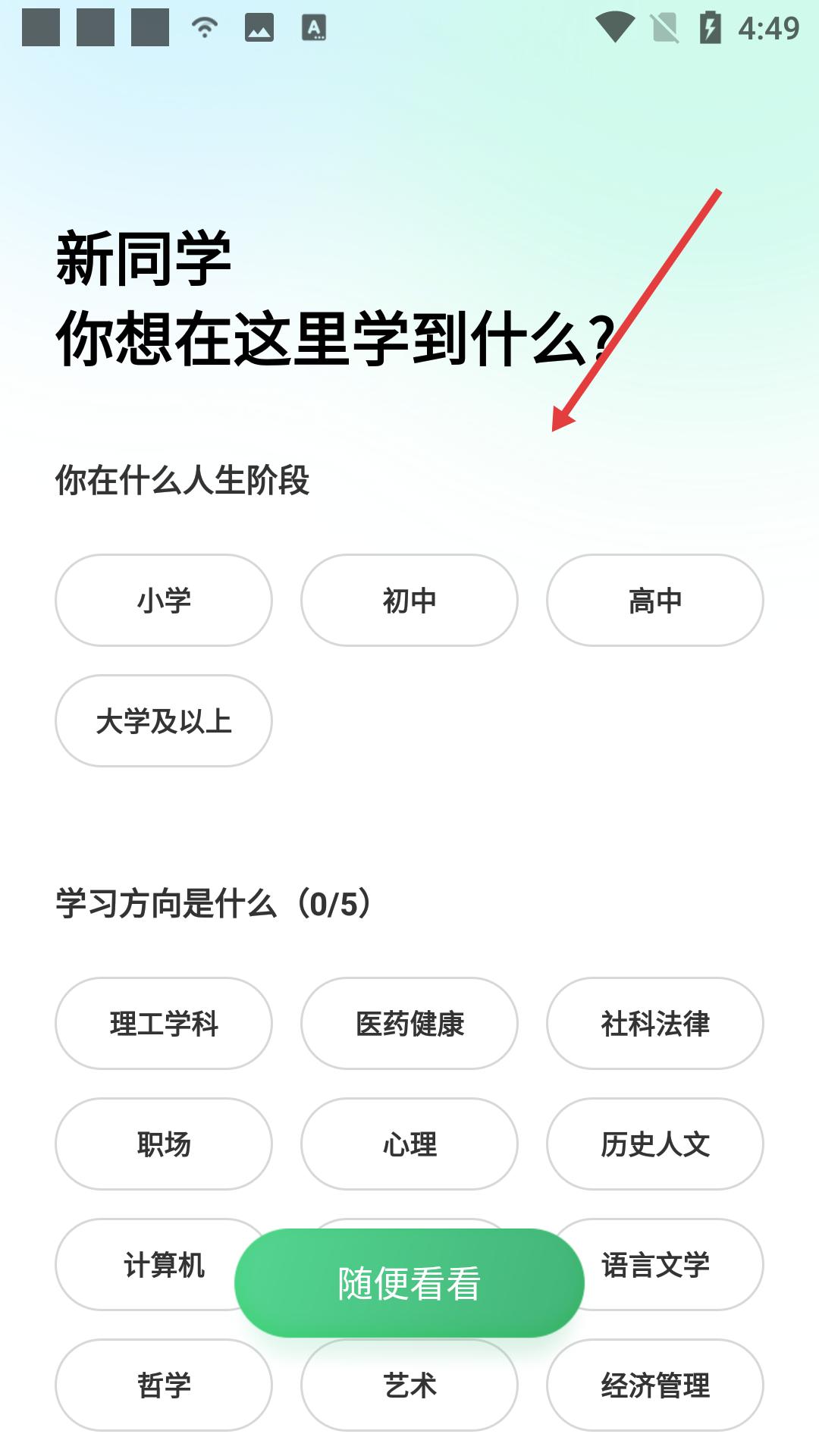The height and width of the screenshot is (1456, 819).
Task: Select 大学及以上 option
Action: pyautogui.click(x=163, y=720)
